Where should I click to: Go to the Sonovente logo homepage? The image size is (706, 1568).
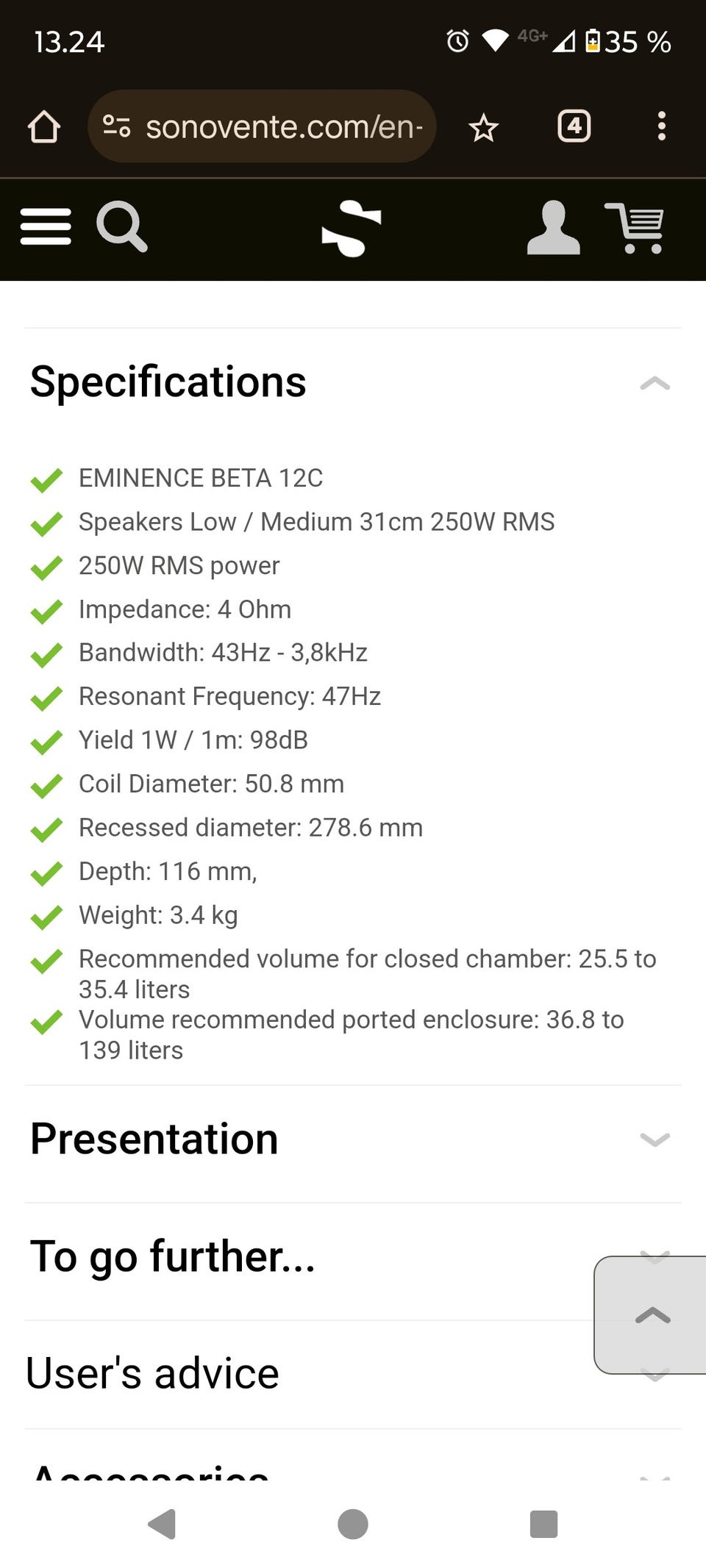click(352, 229)
